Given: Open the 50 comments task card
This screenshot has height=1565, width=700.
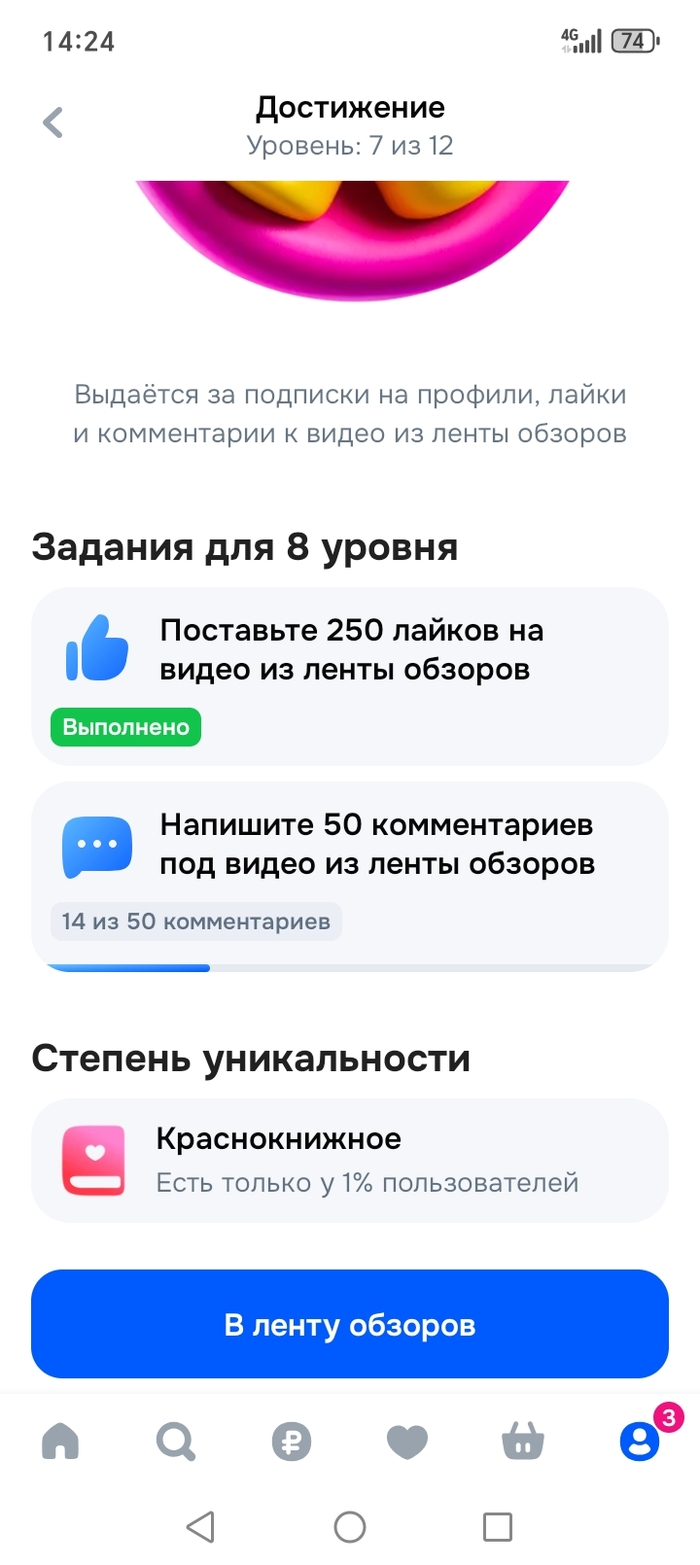Looking at the screenshot, I should pyautogui.click(x=349, y=875).
